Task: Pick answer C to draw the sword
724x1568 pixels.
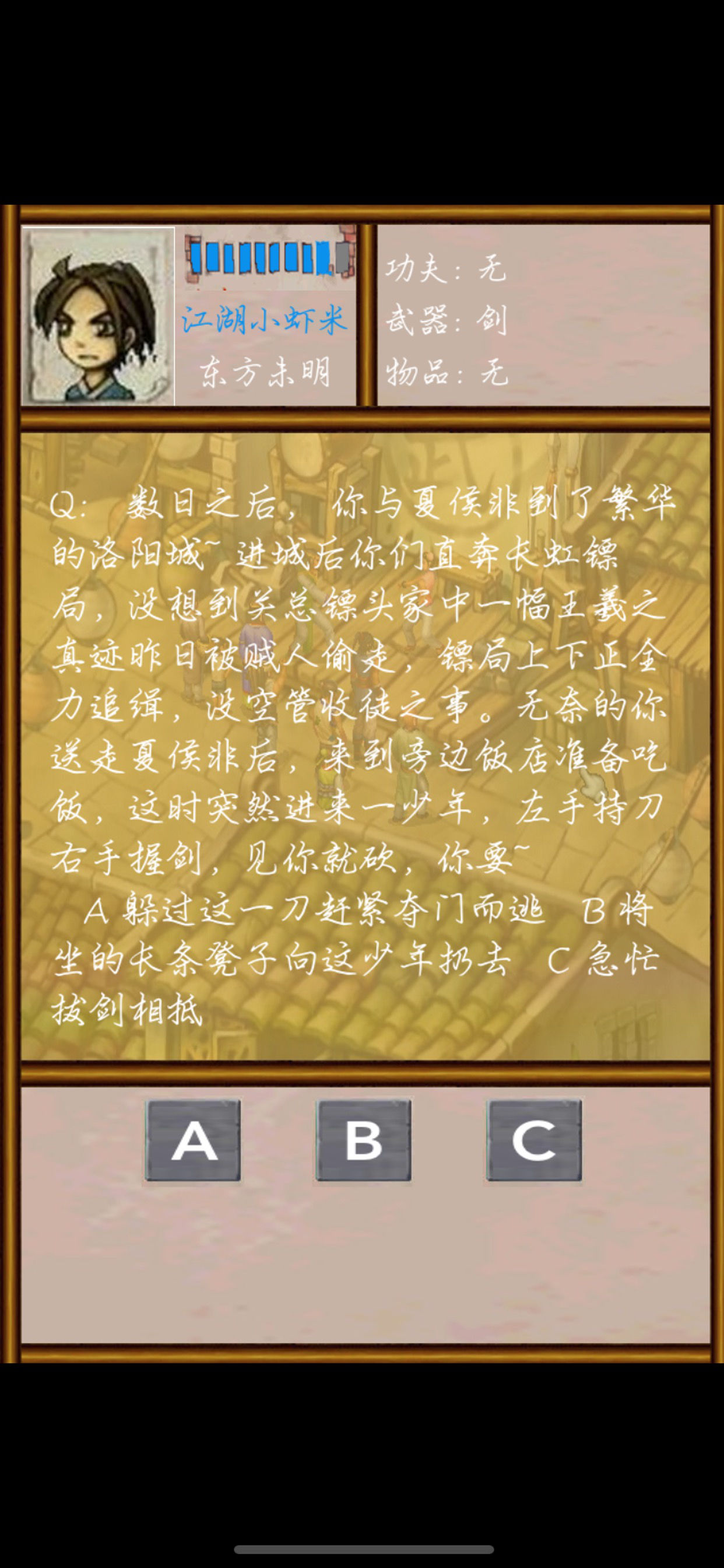Action: coord(534,1140)
